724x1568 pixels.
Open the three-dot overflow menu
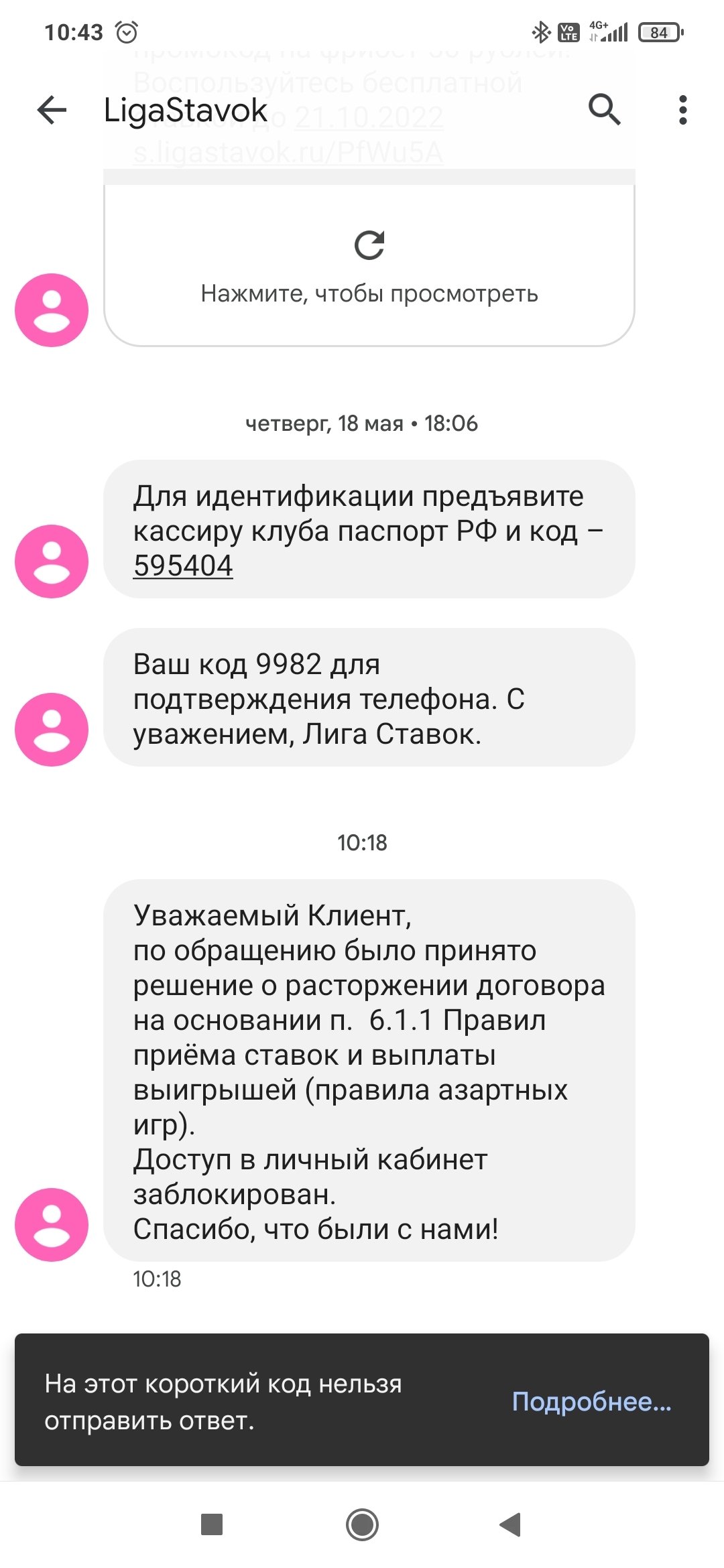pyautogui.click(x=682, y=110)
